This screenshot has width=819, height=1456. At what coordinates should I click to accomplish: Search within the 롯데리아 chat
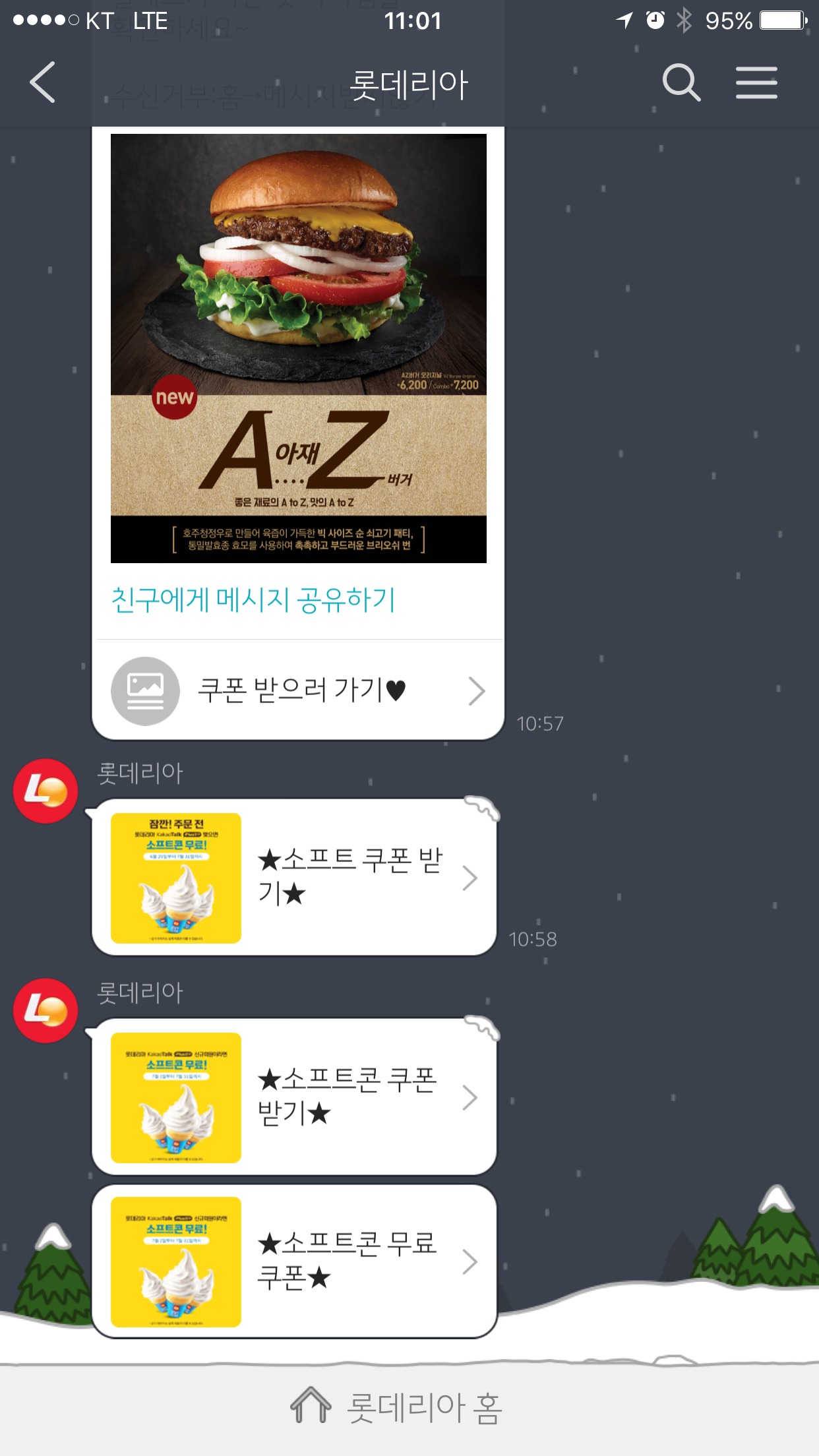point(681,83)
